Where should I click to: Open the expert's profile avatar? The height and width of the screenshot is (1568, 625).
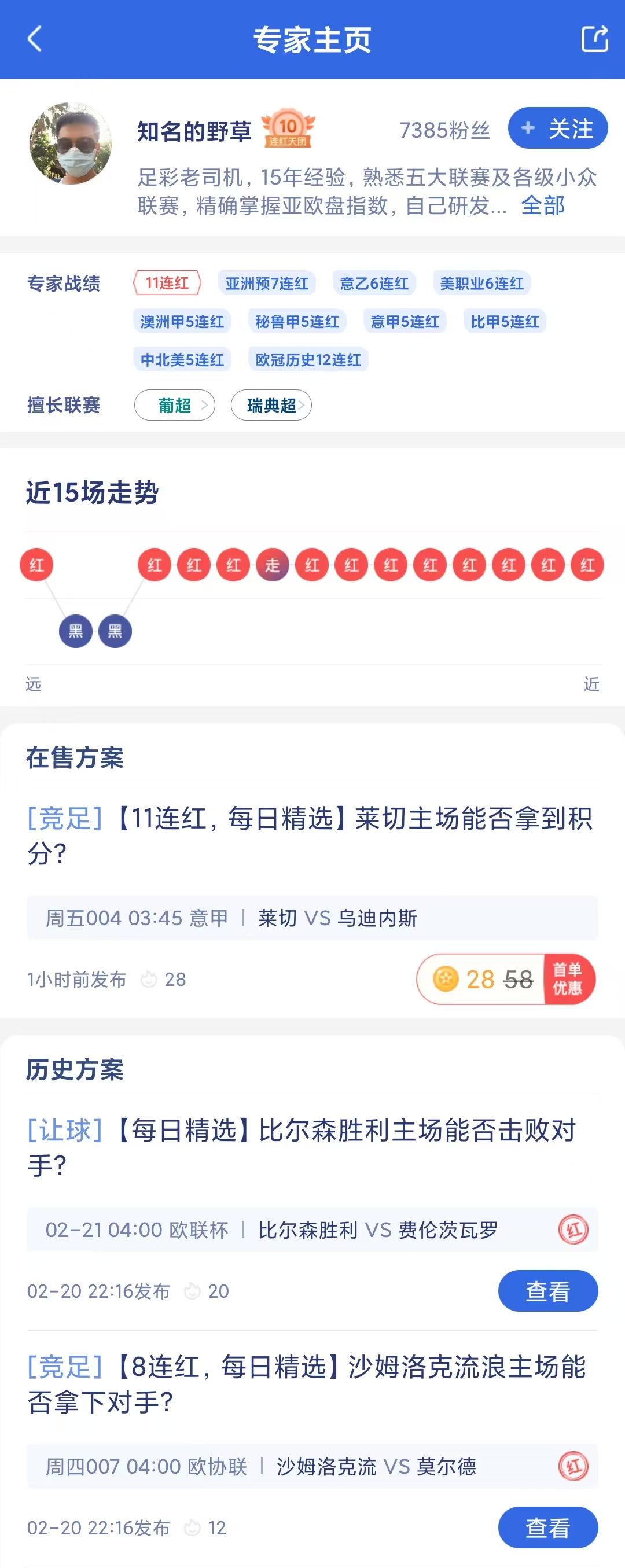point(71,143)
